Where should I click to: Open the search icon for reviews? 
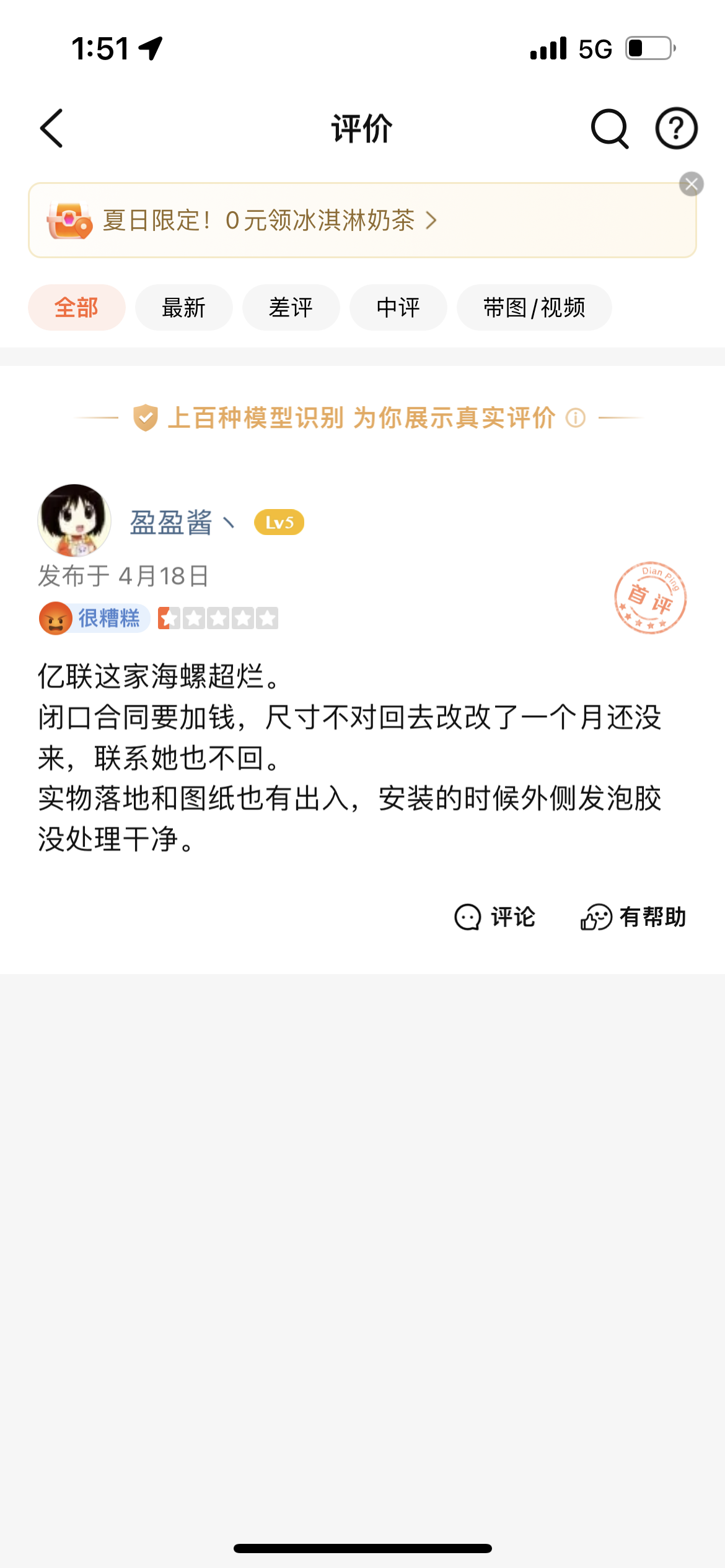point(610,129)
